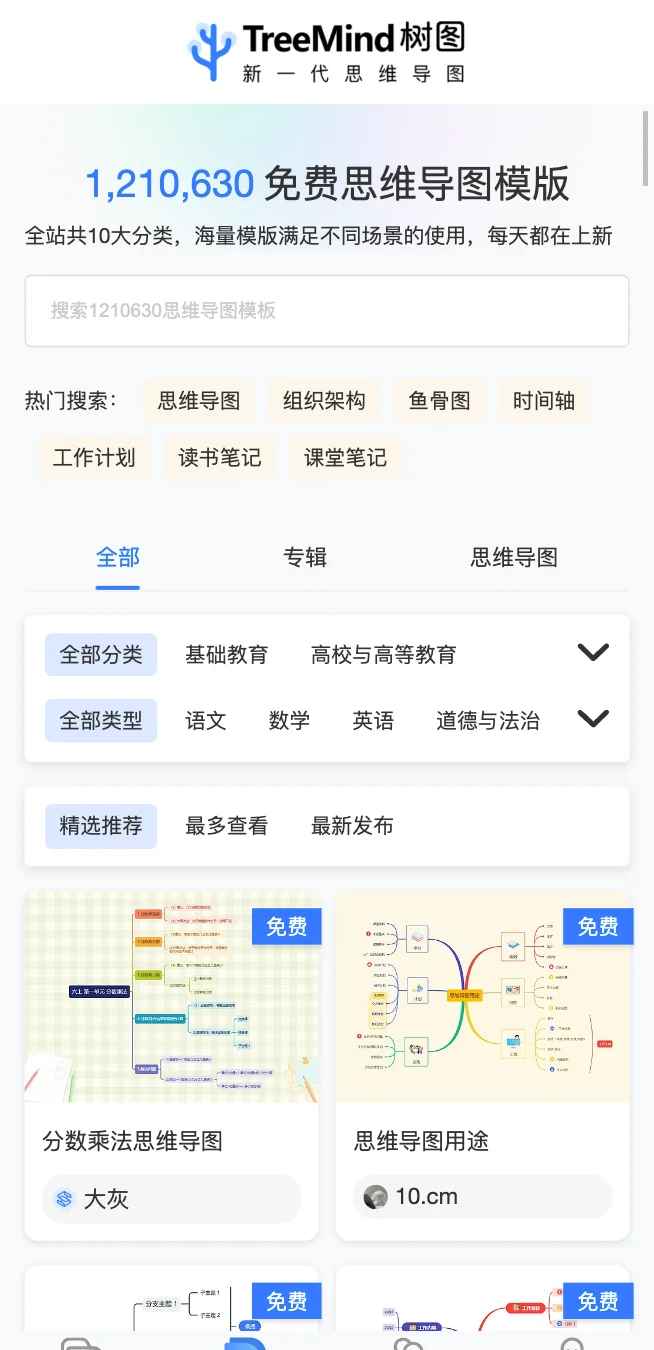Sort by 最多查看
654x1350 pixels.
[227, 826]
